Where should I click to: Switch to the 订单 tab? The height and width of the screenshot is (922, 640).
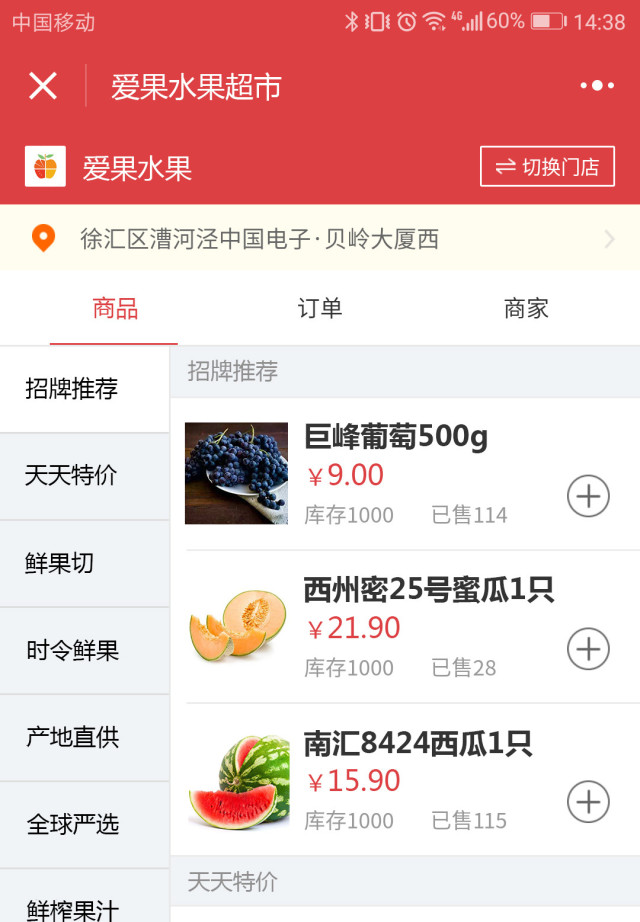click(x=320, y=308)
